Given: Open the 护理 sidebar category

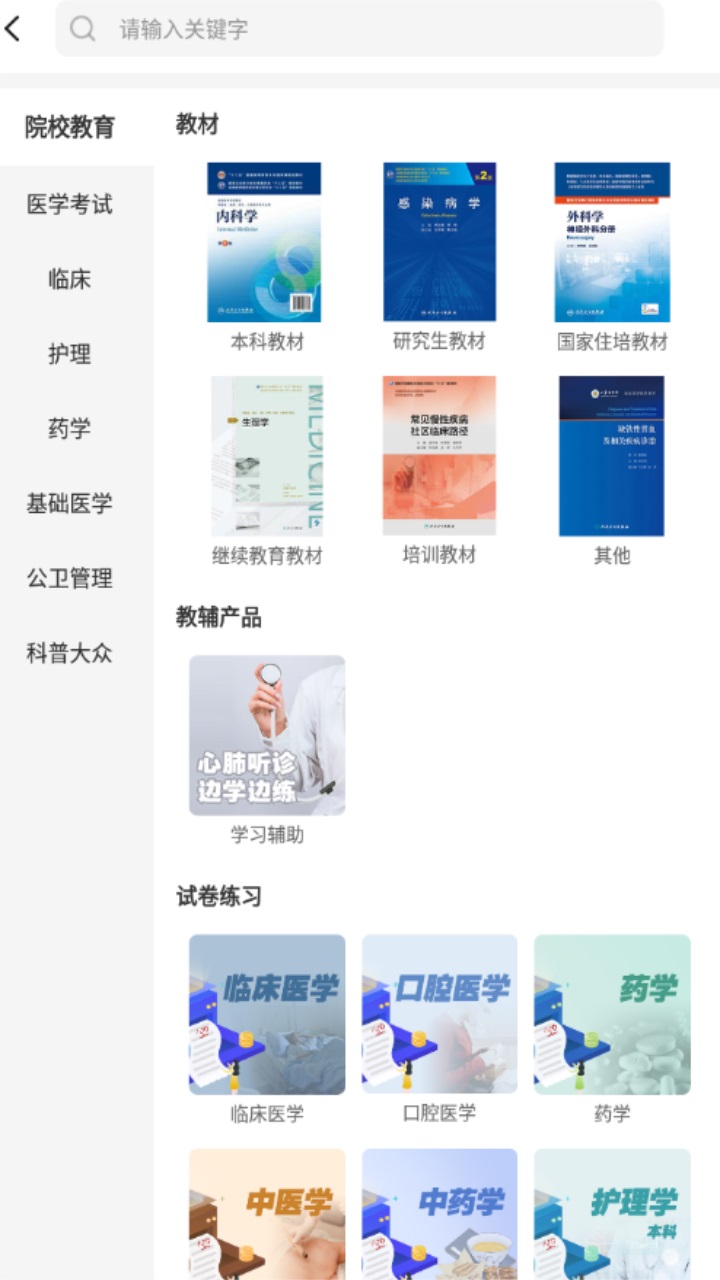Looking at the screenshot, I should point(70,354).
